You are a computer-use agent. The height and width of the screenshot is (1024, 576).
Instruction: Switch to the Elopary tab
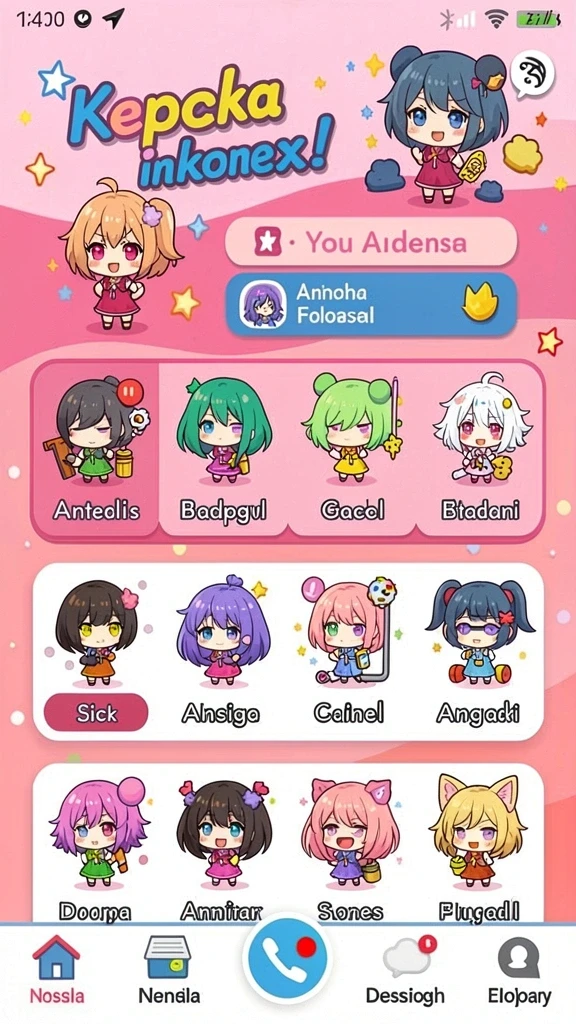[x=519, y=970]
